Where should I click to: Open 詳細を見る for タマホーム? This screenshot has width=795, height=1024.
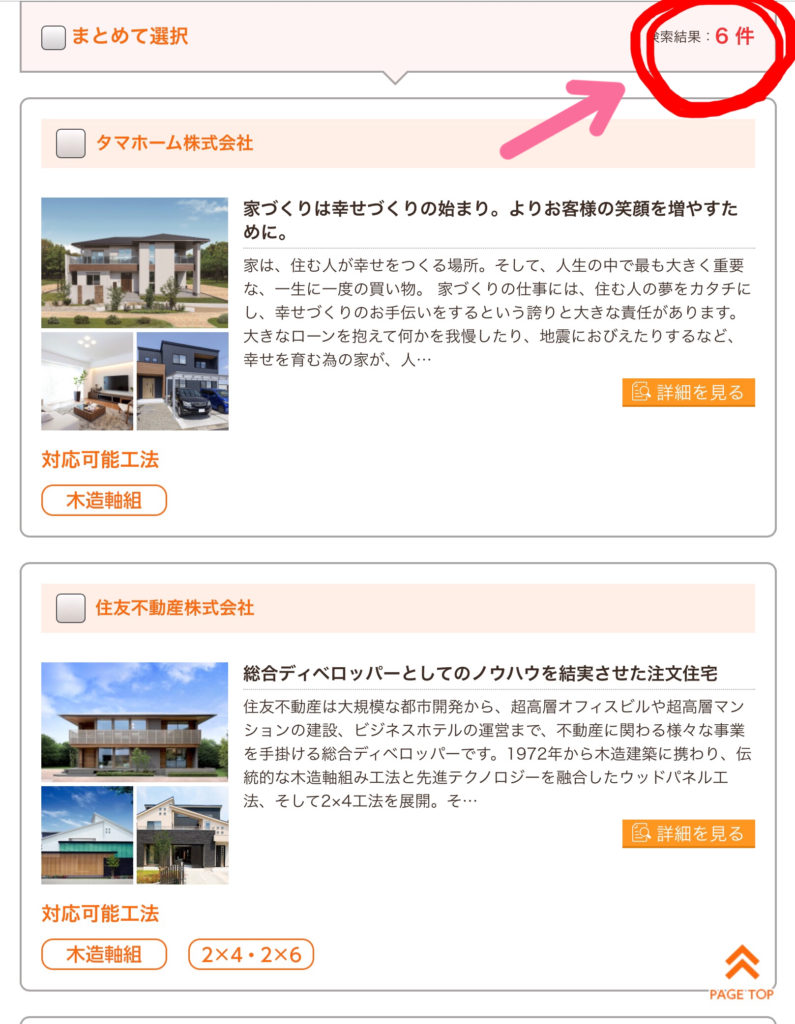point(688,392)
